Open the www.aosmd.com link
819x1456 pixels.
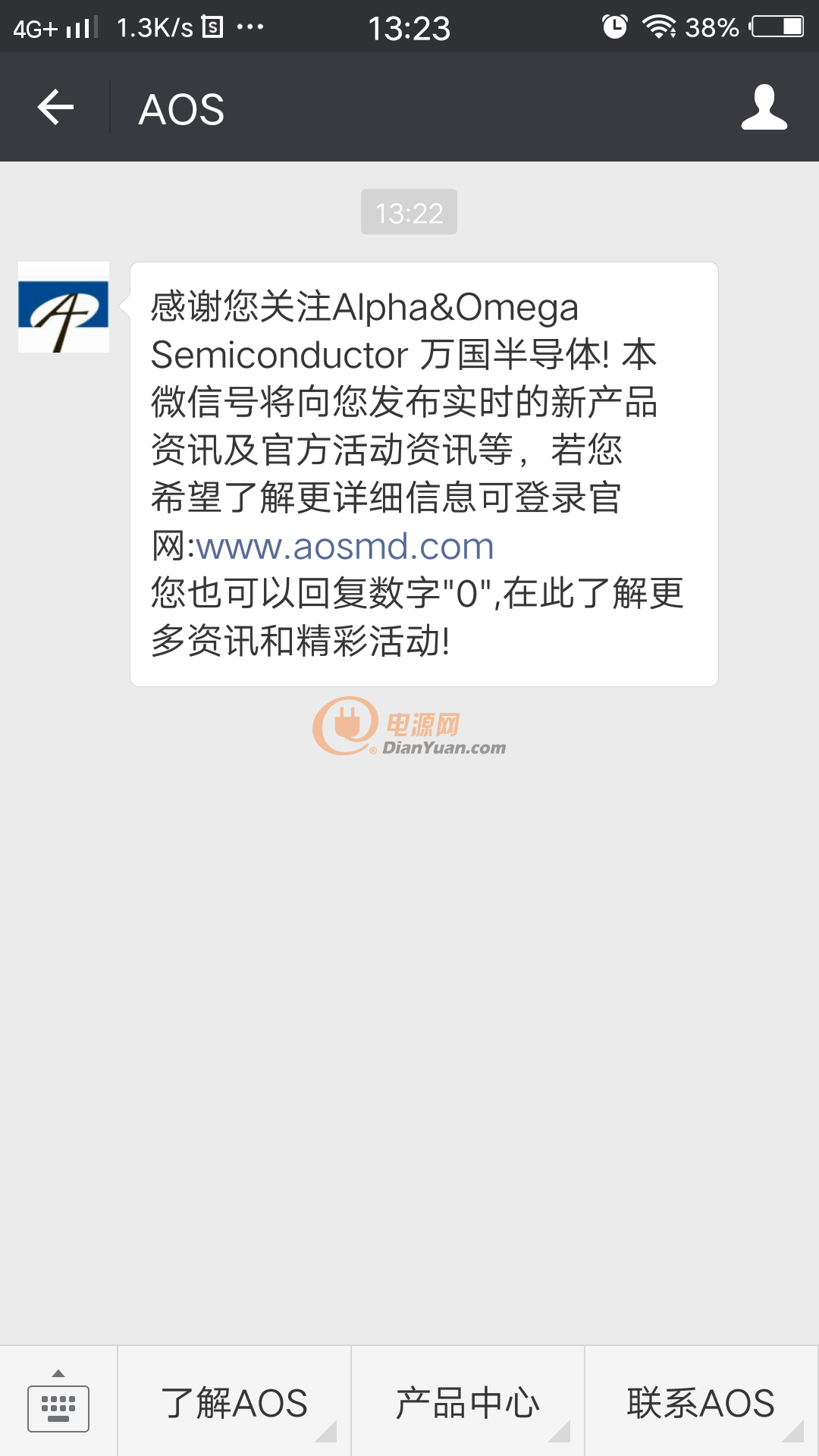345,546
